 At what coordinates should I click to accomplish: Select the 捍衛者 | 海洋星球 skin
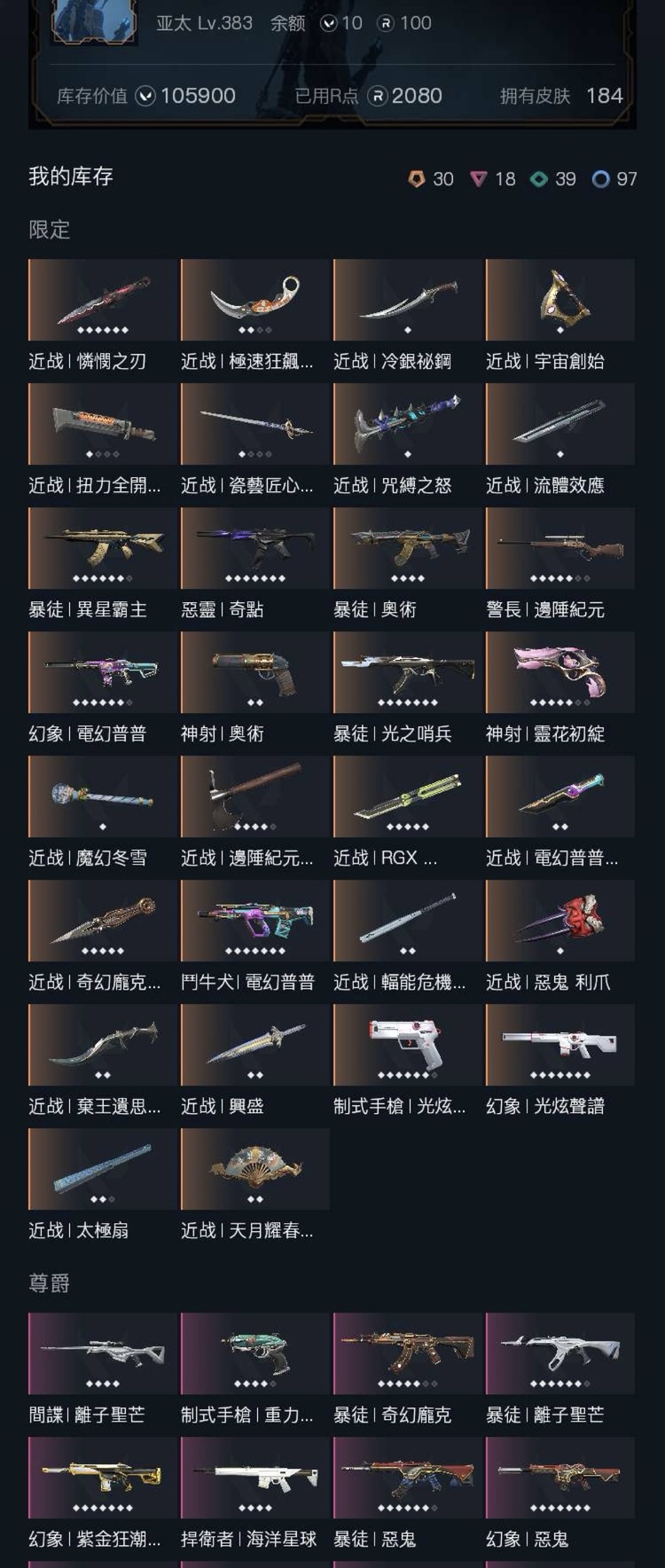click(x=255, y=1478)
